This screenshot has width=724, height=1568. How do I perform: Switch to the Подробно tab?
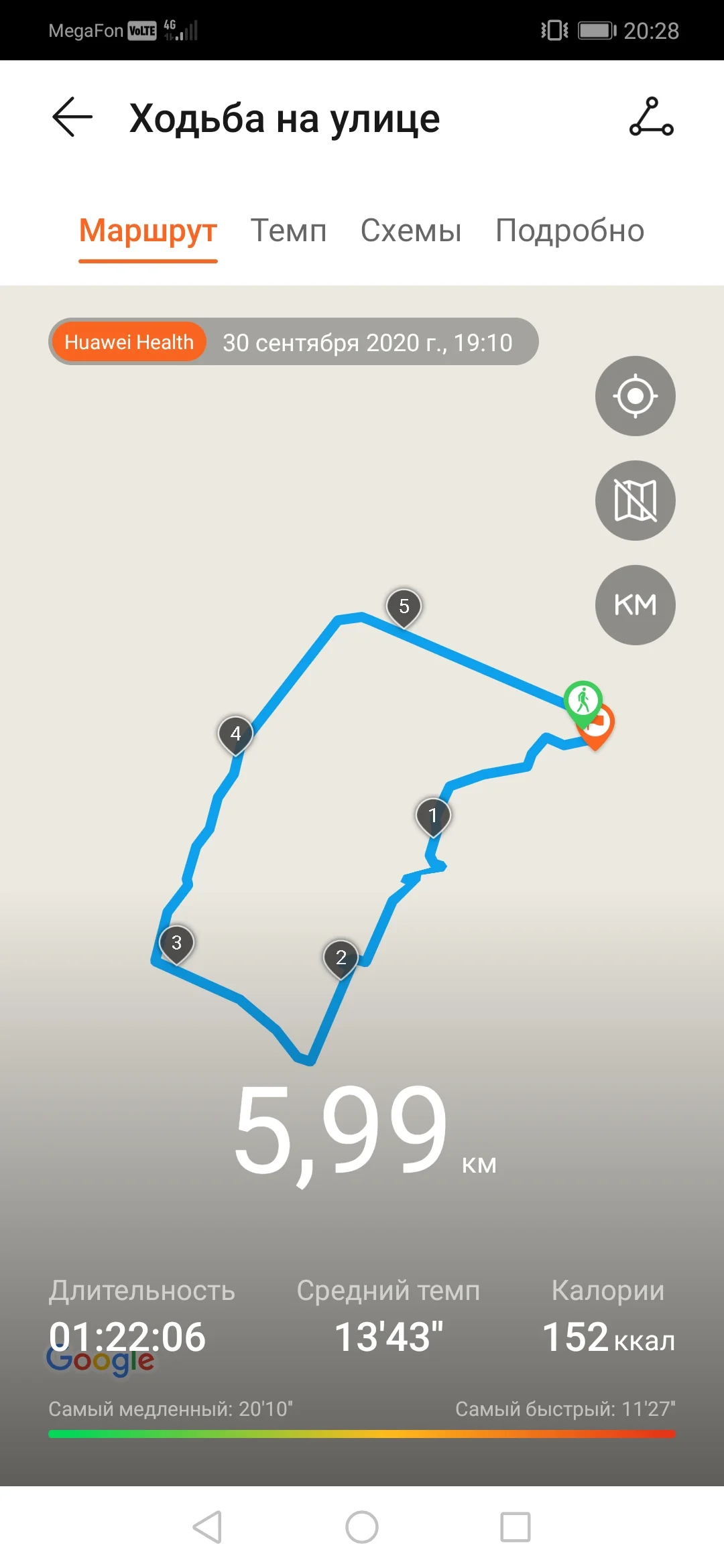tap(570, 231)
